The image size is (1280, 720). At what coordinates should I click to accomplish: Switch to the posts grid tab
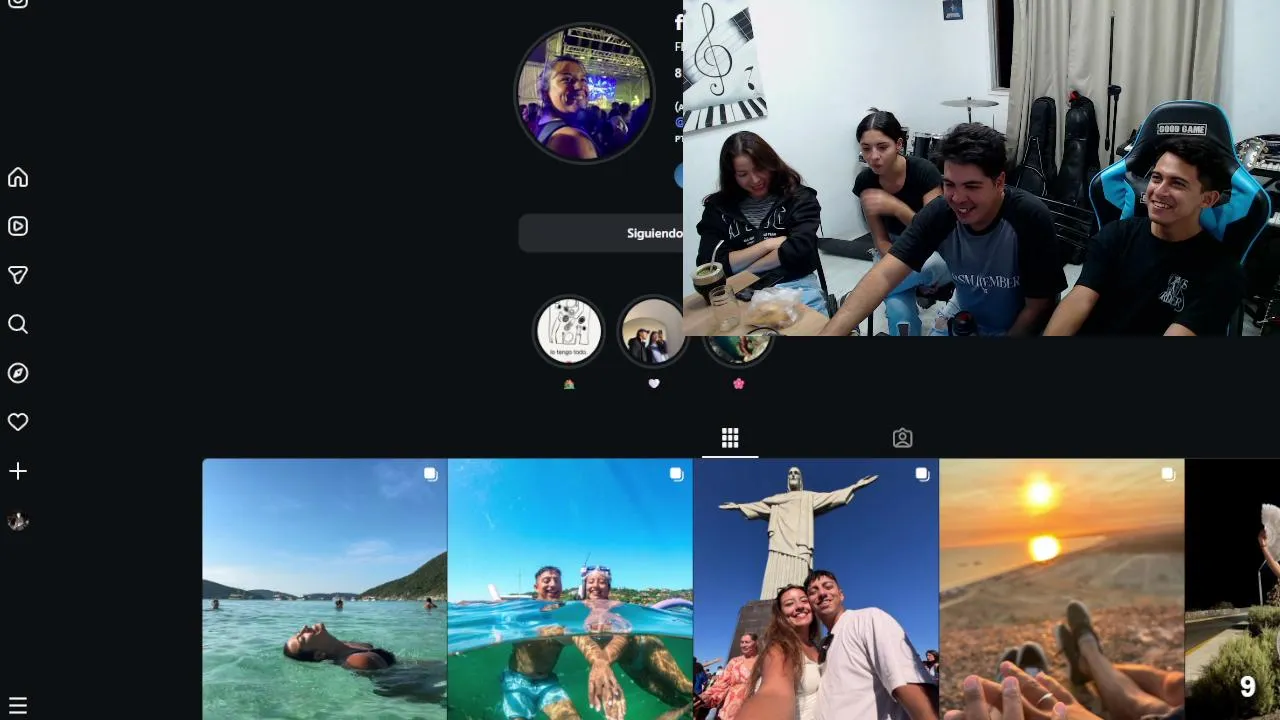pos(730,438)
